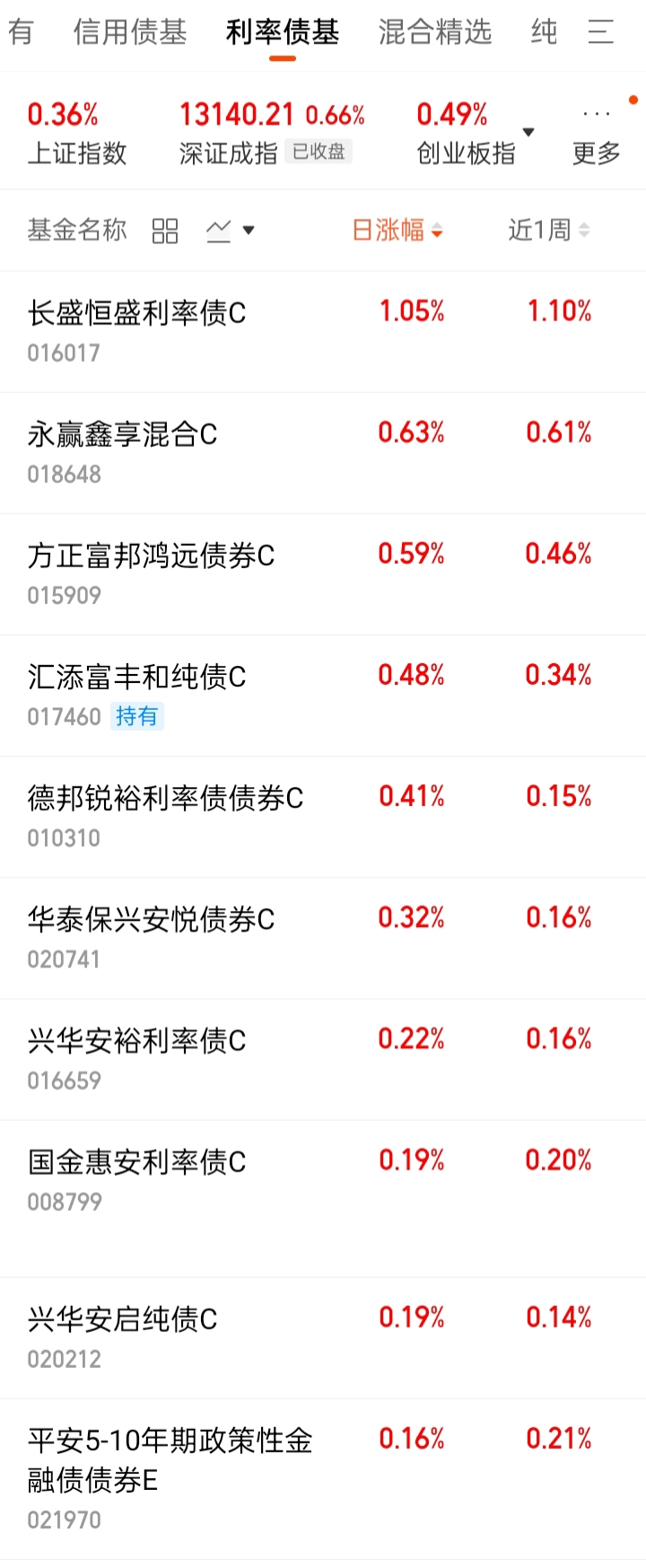The image size is (646, 1568).
Task: Switch to the 混合精选 tab
Action: [x=435, y=33]
